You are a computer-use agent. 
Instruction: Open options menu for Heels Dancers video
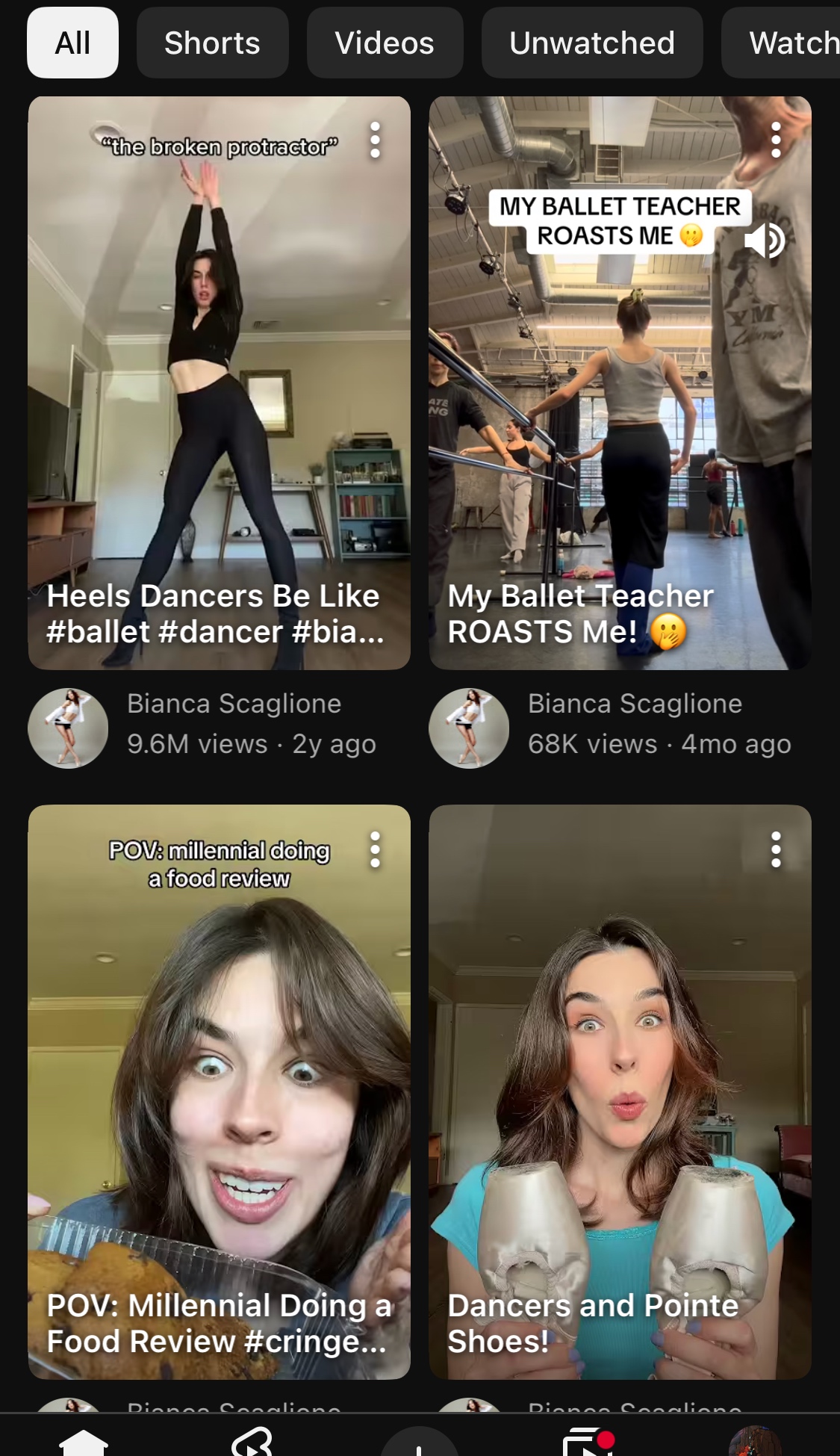point(375,140)
